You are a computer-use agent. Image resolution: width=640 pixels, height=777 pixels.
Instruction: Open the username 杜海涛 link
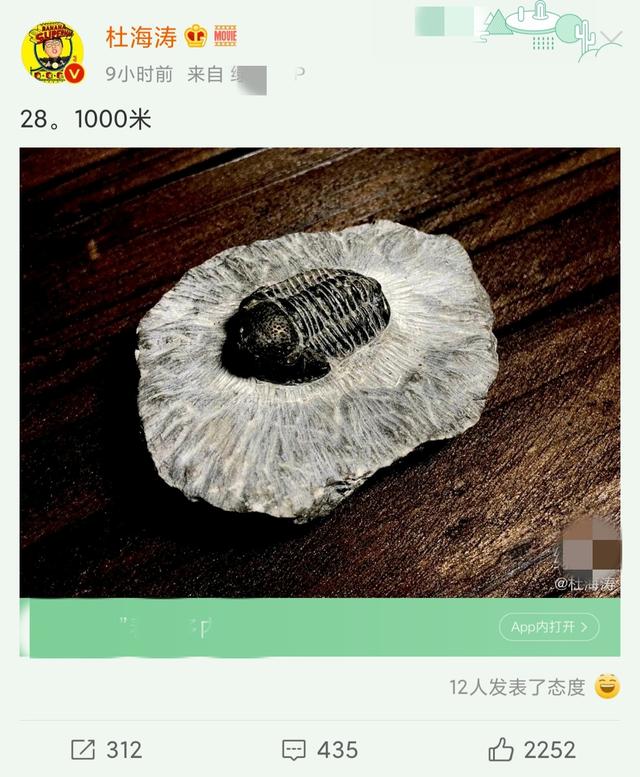140,38
